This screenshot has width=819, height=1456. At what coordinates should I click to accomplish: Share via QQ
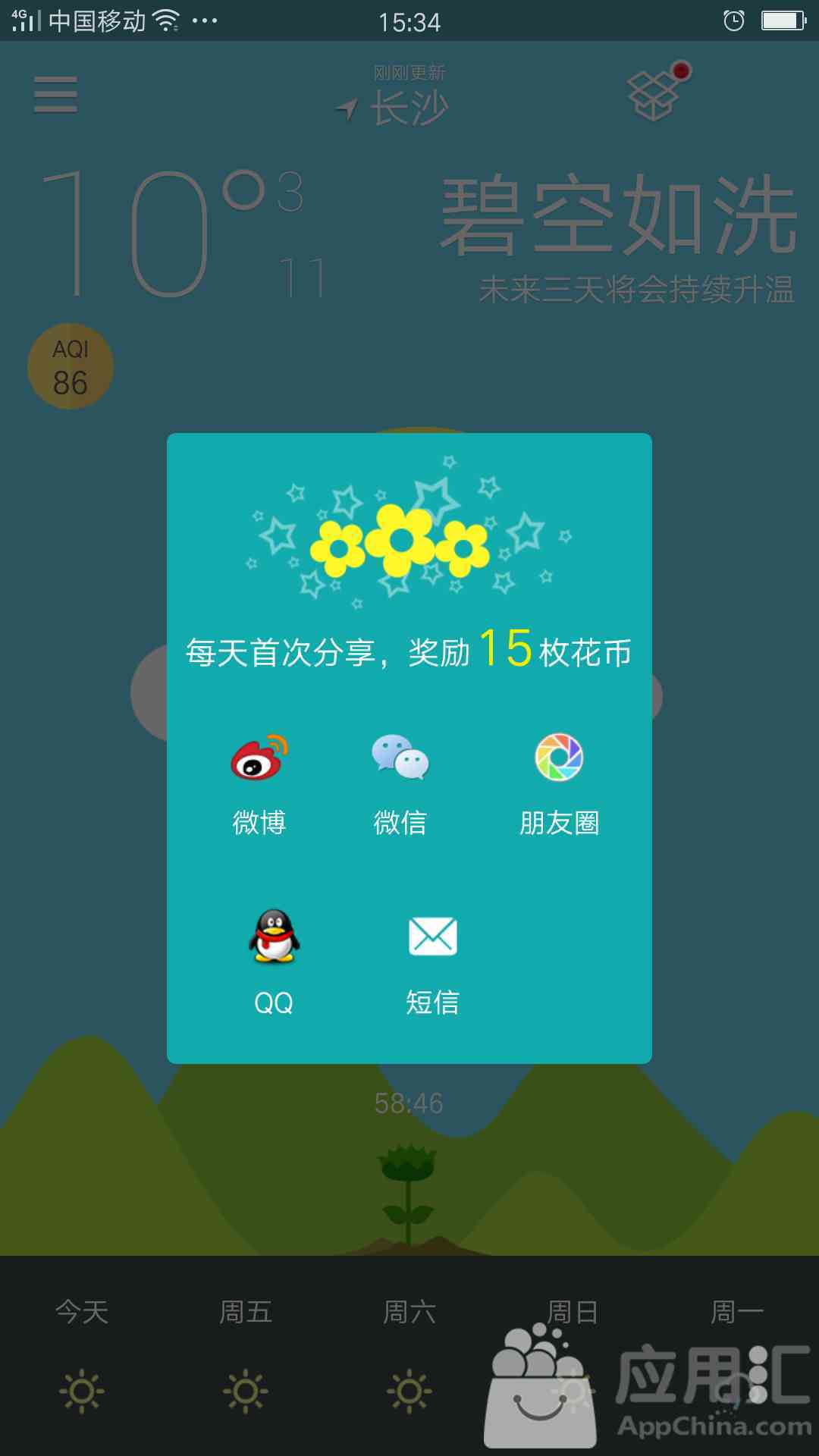click(x=274, y=938)
